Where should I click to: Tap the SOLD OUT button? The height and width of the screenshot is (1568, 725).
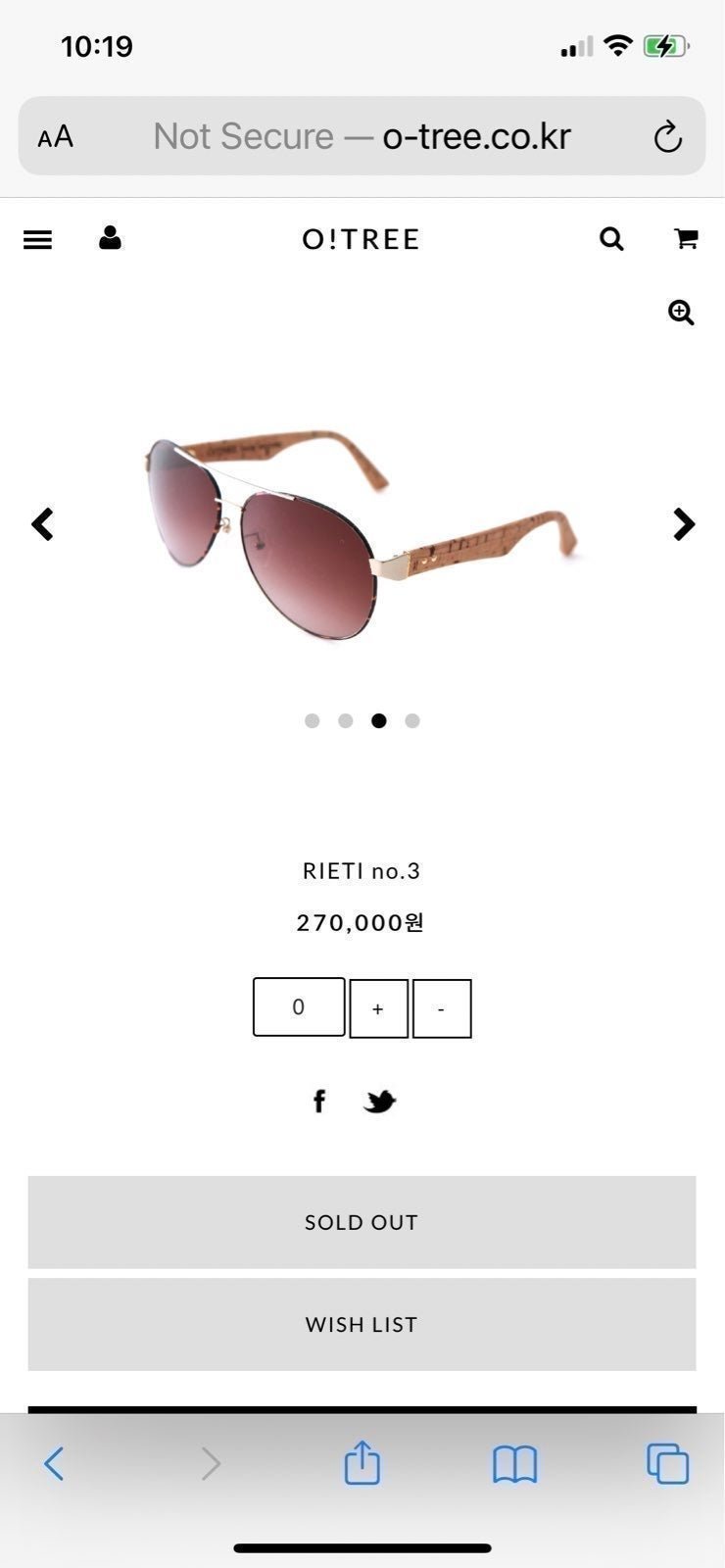pyautogui.click(x=362, y=1222)
